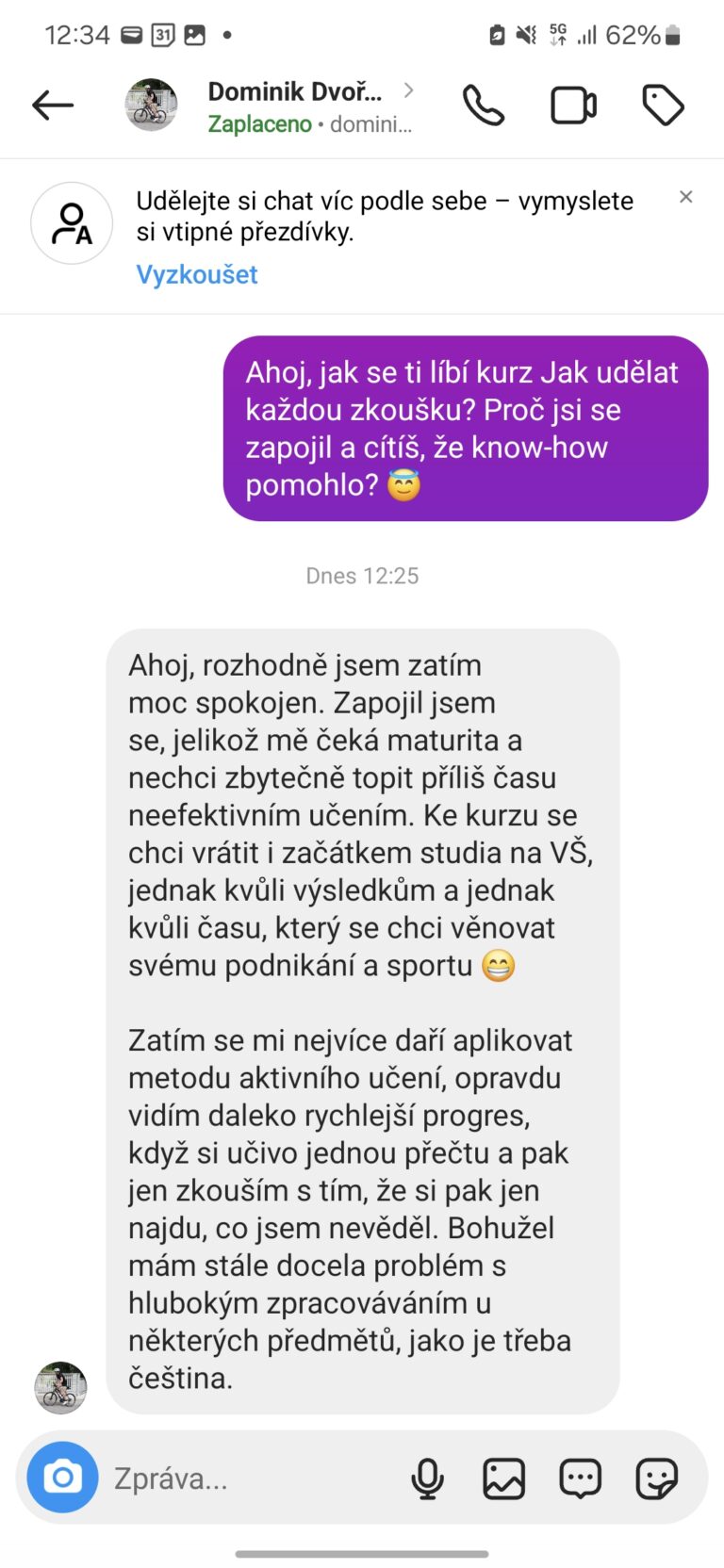Start a video call with Dominik
This screenshot has height=1568, width=724.
[573, 106]
